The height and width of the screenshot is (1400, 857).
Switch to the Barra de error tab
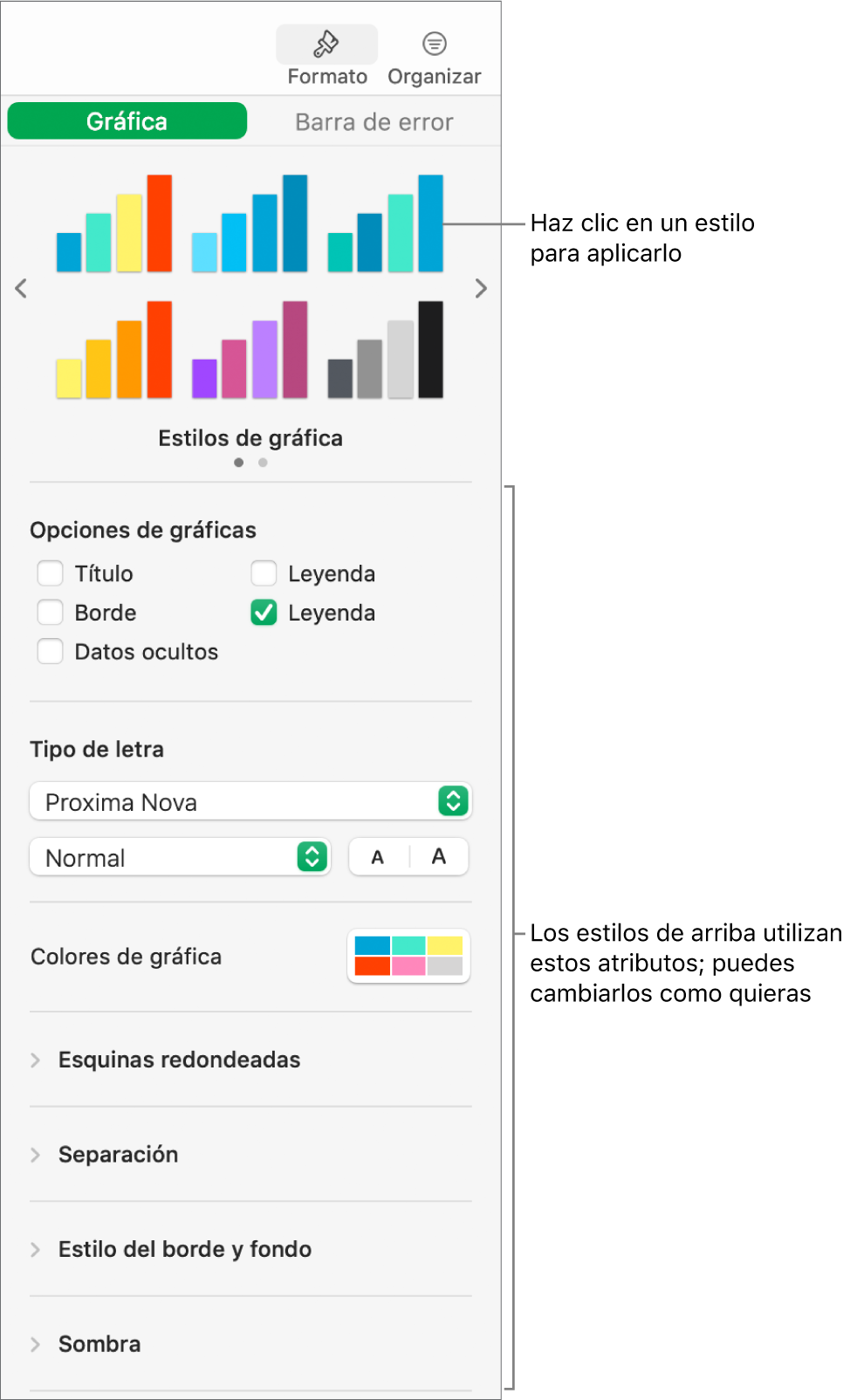[x=374, y=121]
